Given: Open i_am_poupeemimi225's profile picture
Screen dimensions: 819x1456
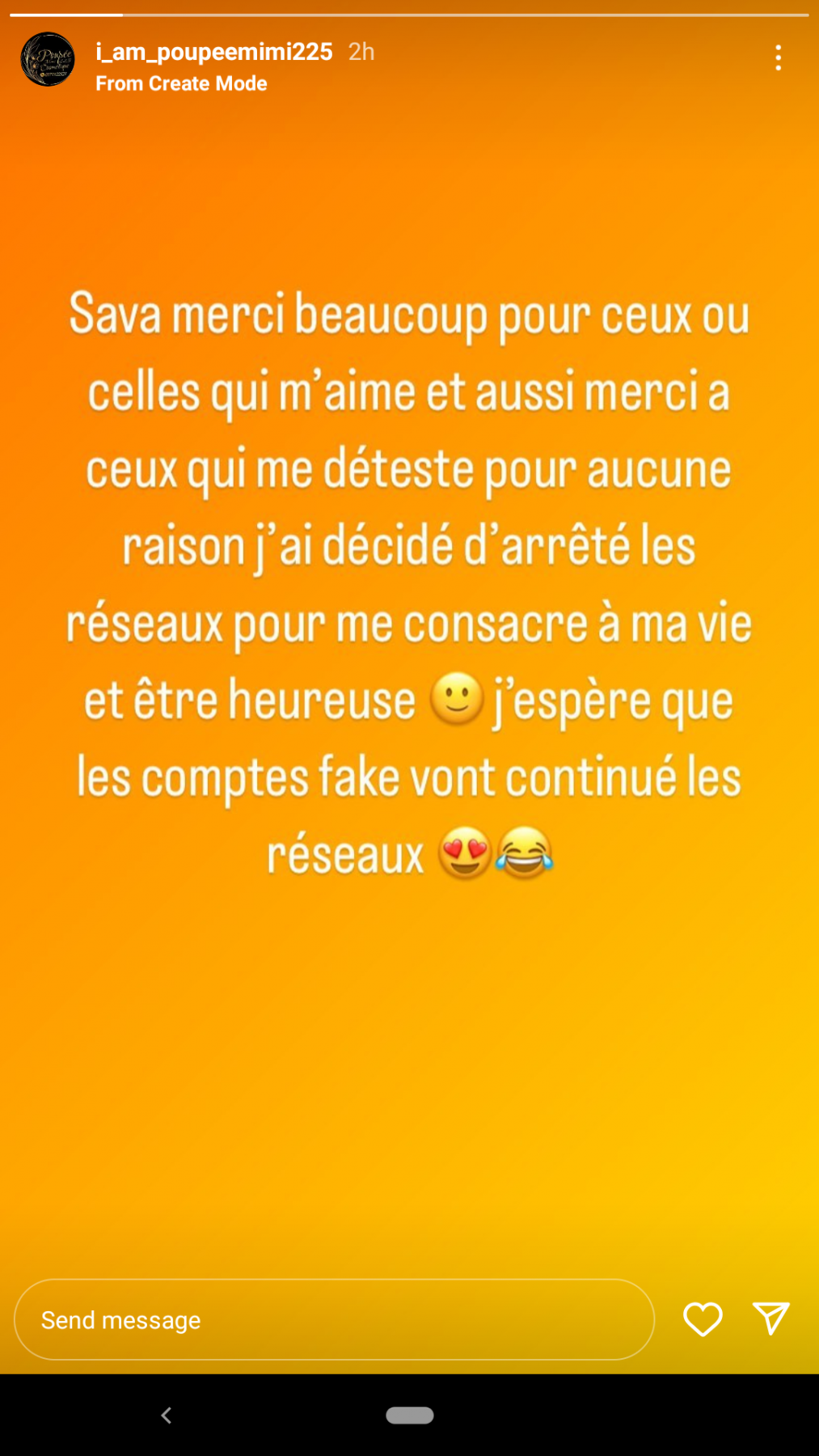Looking at the screenshot, I should pos(48,59).
